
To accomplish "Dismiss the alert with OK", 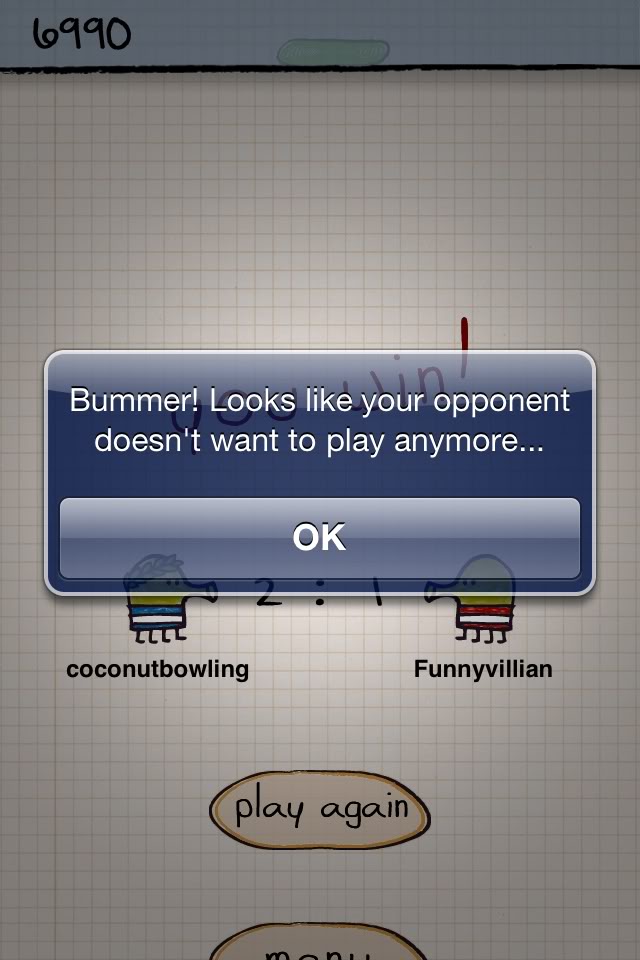I will point(319,538).
